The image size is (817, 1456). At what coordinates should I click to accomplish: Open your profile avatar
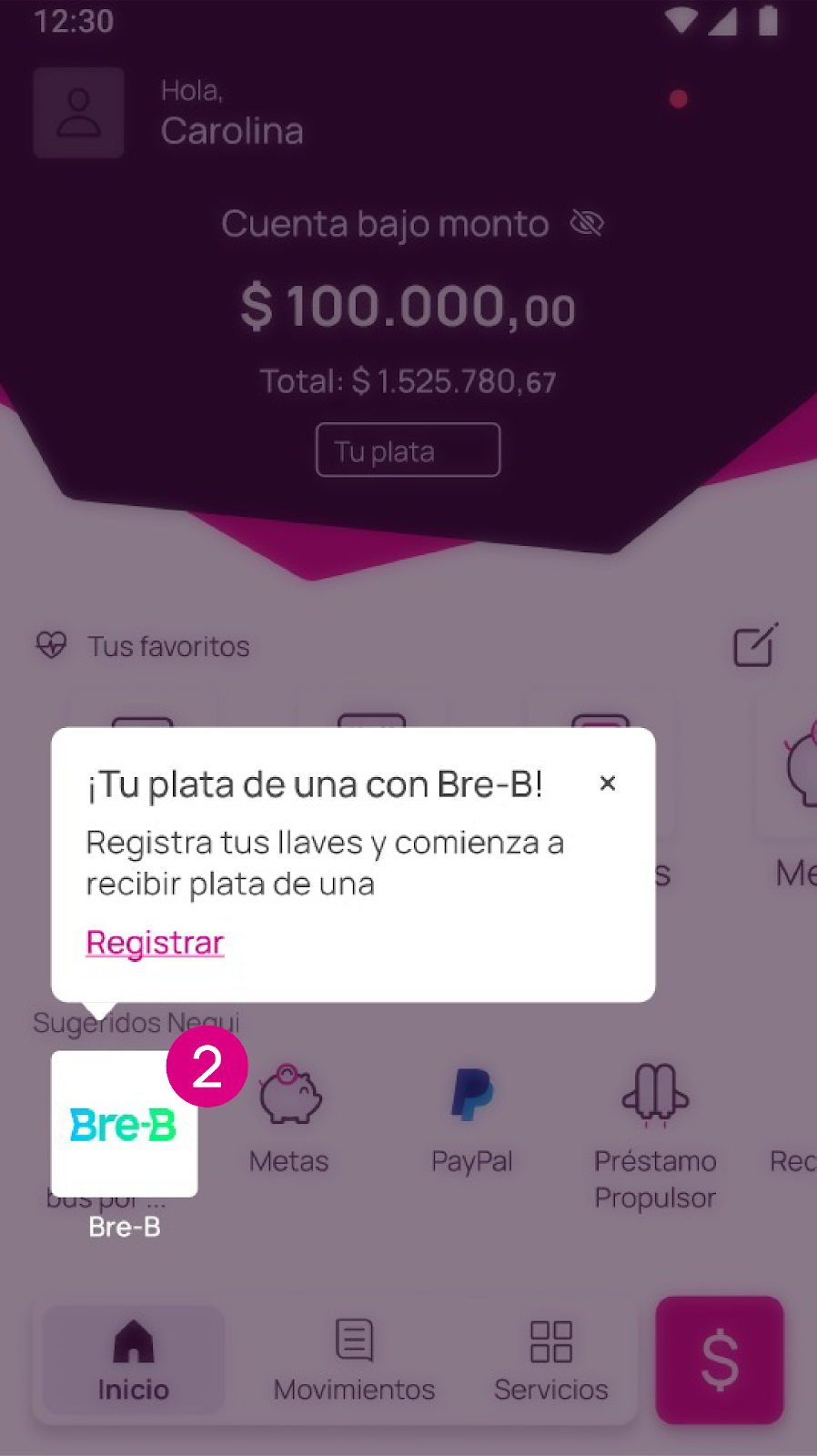[78, 112]
